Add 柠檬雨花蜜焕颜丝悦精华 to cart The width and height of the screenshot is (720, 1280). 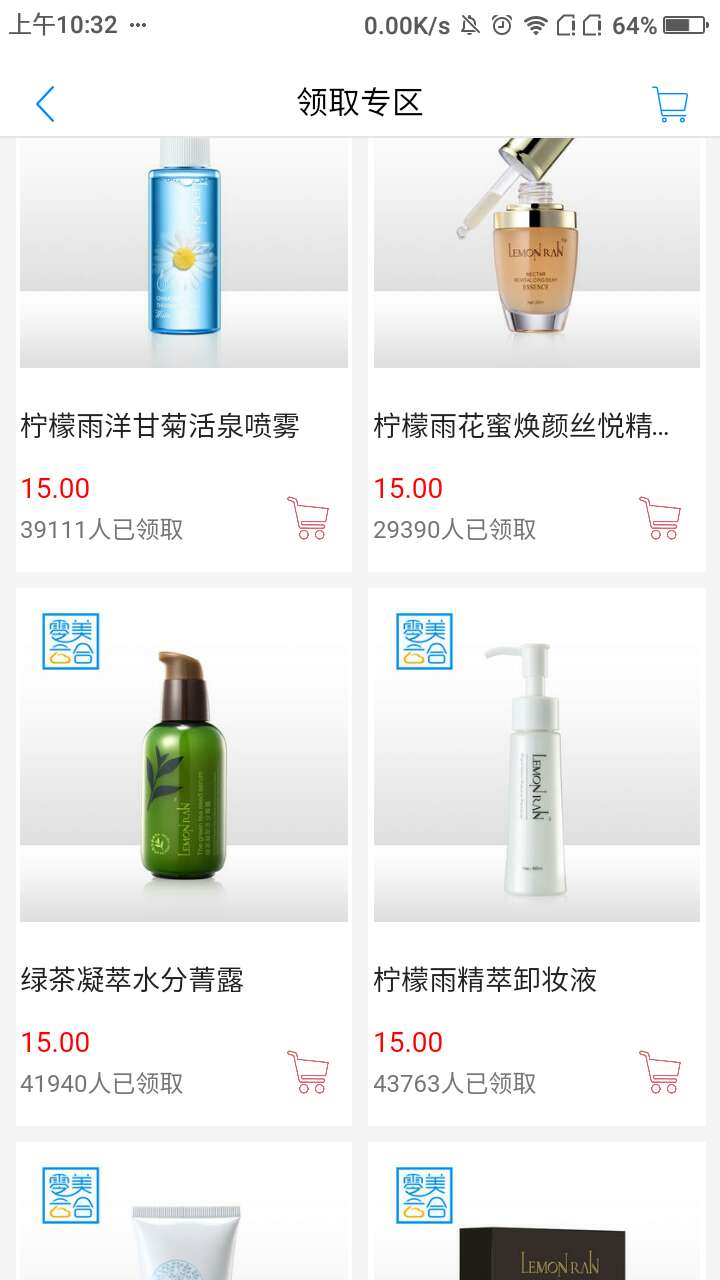click(660, 518)
